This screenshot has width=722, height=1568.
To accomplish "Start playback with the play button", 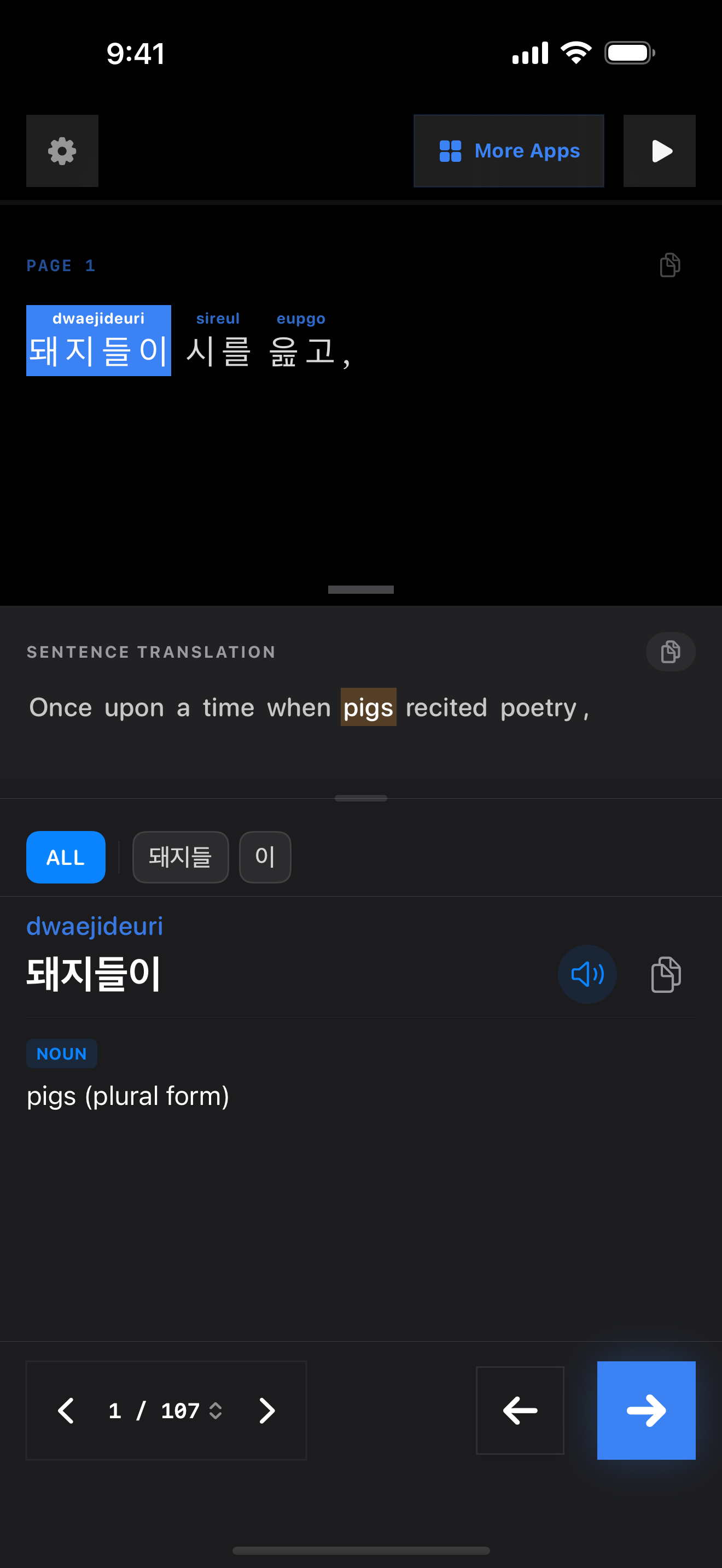I will [659, 151].
